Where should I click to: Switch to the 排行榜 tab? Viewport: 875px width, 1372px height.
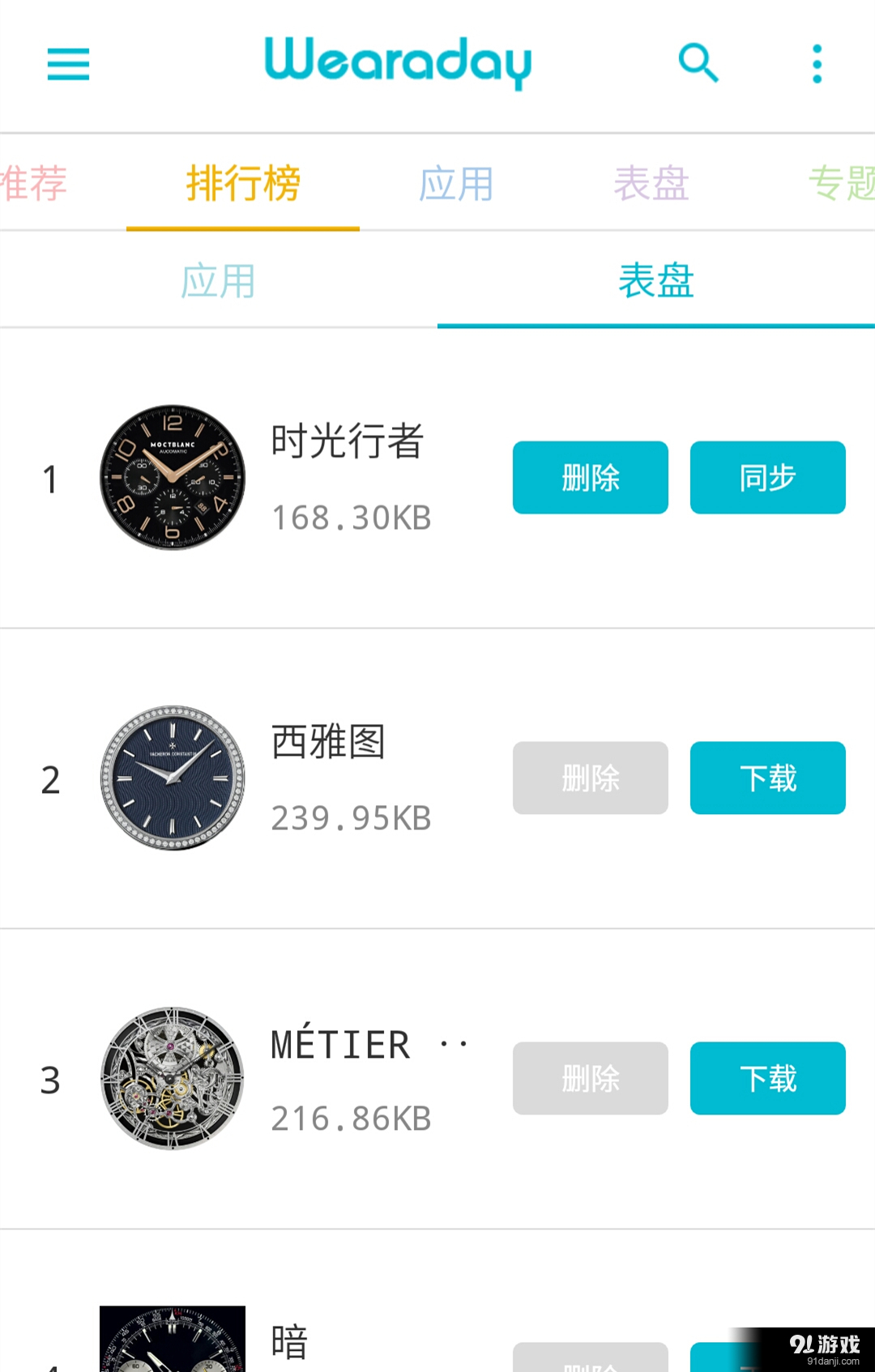tap(243, 183)
